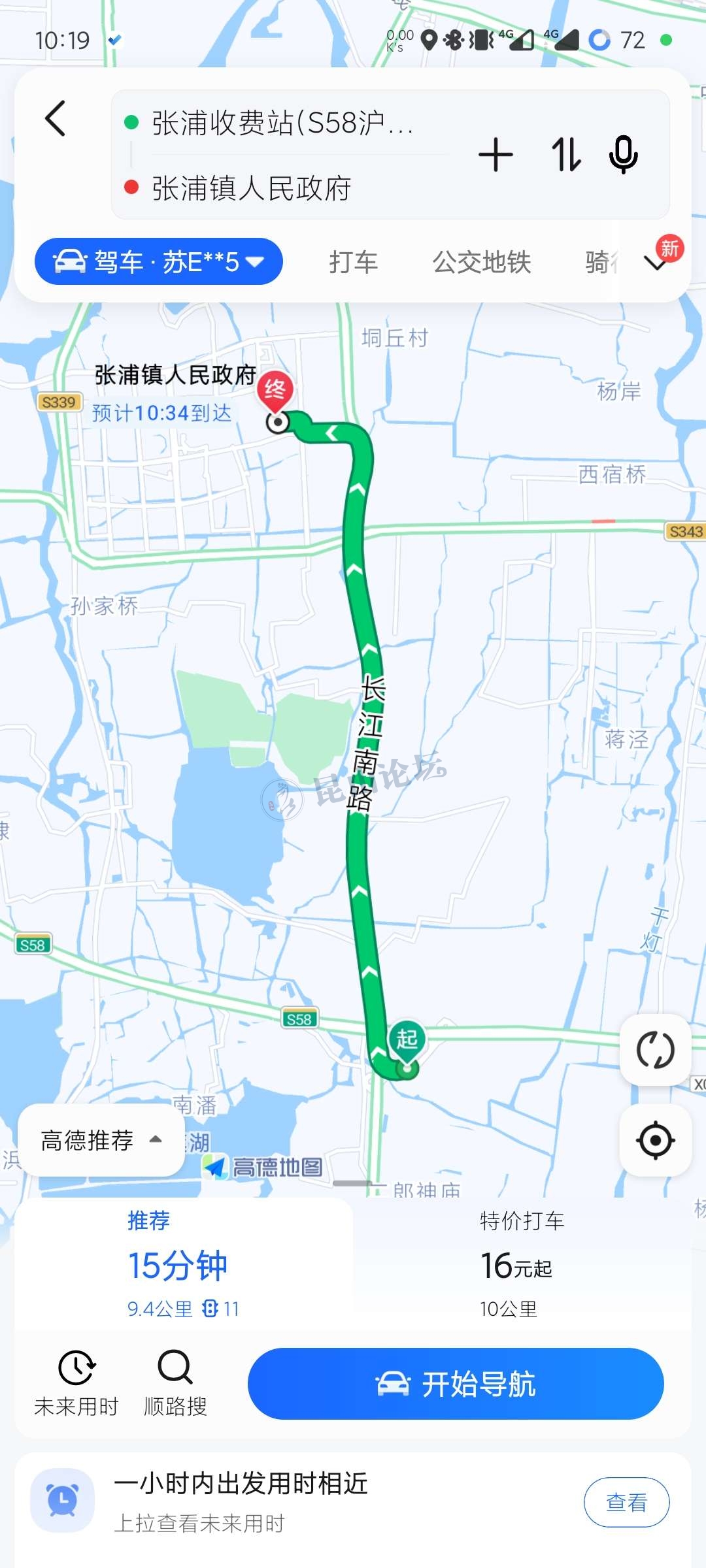The image size is (706, 1568).
Task: Refresh the route on the map
Action: (x=655, y=1051)
